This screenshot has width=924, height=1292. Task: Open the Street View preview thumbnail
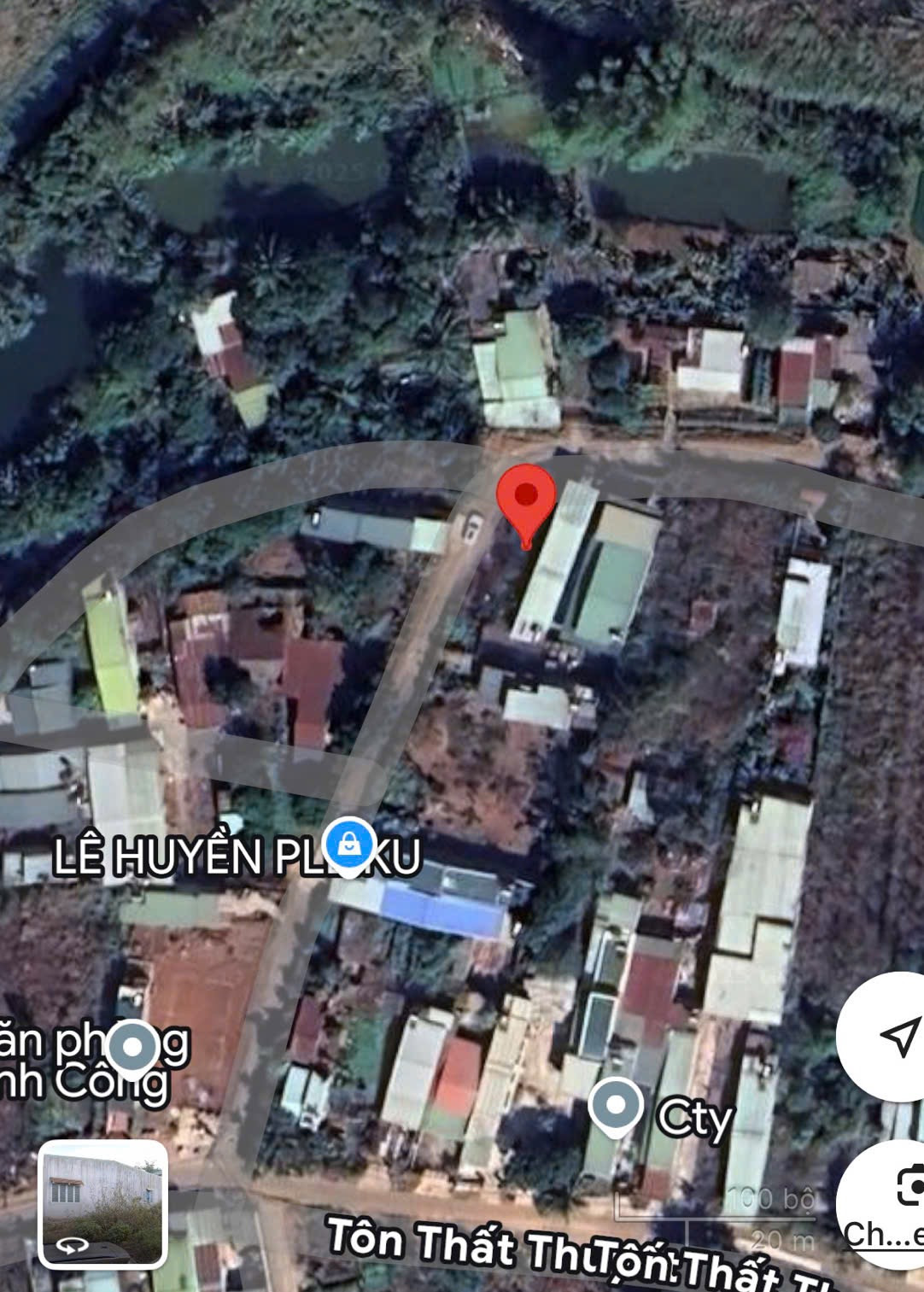point(102,1203)
